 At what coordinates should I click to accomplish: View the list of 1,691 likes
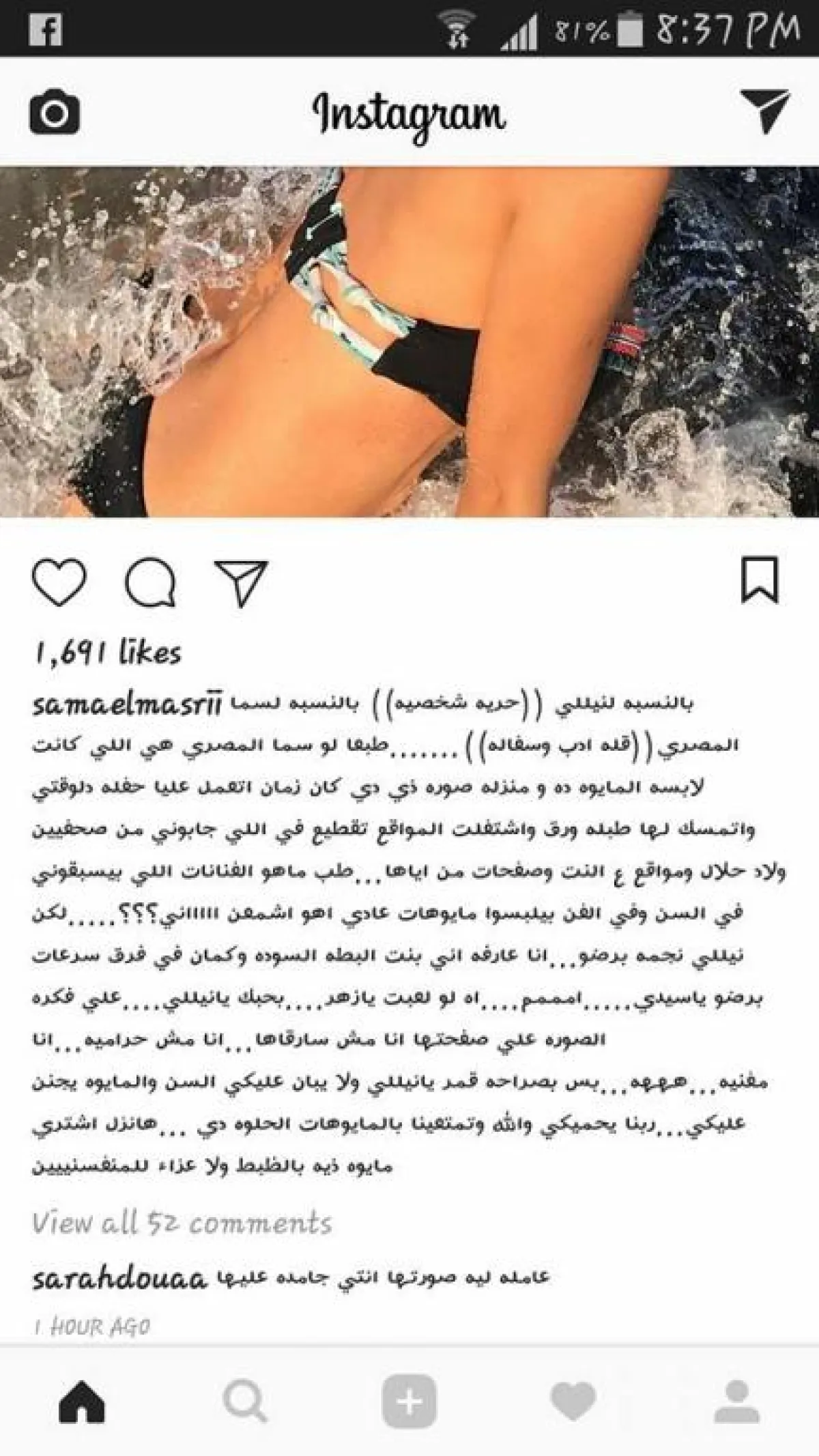[x=108, y=653]
